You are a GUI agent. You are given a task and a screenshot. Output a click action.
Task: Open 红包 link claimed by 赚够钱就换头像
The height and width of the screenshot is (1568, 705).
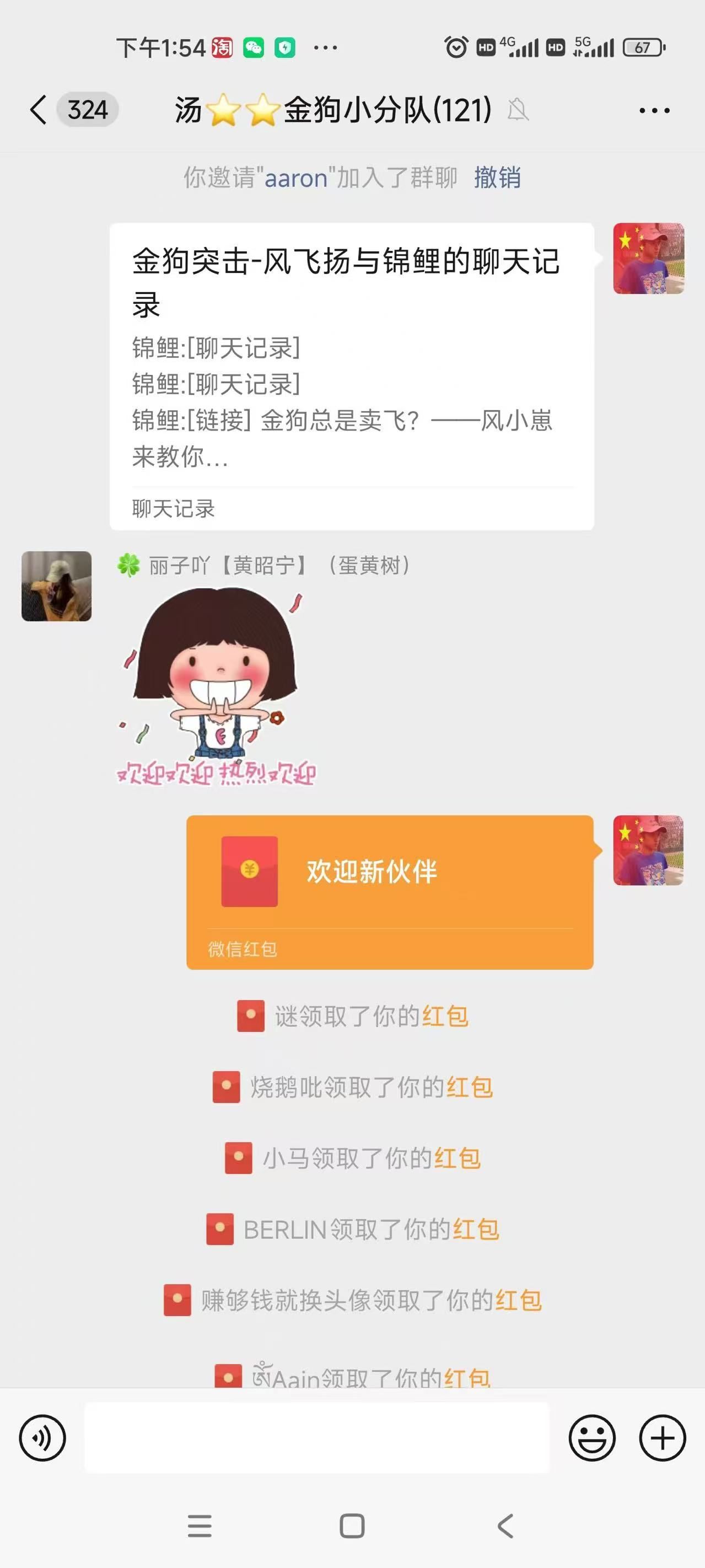[518, 1301]
